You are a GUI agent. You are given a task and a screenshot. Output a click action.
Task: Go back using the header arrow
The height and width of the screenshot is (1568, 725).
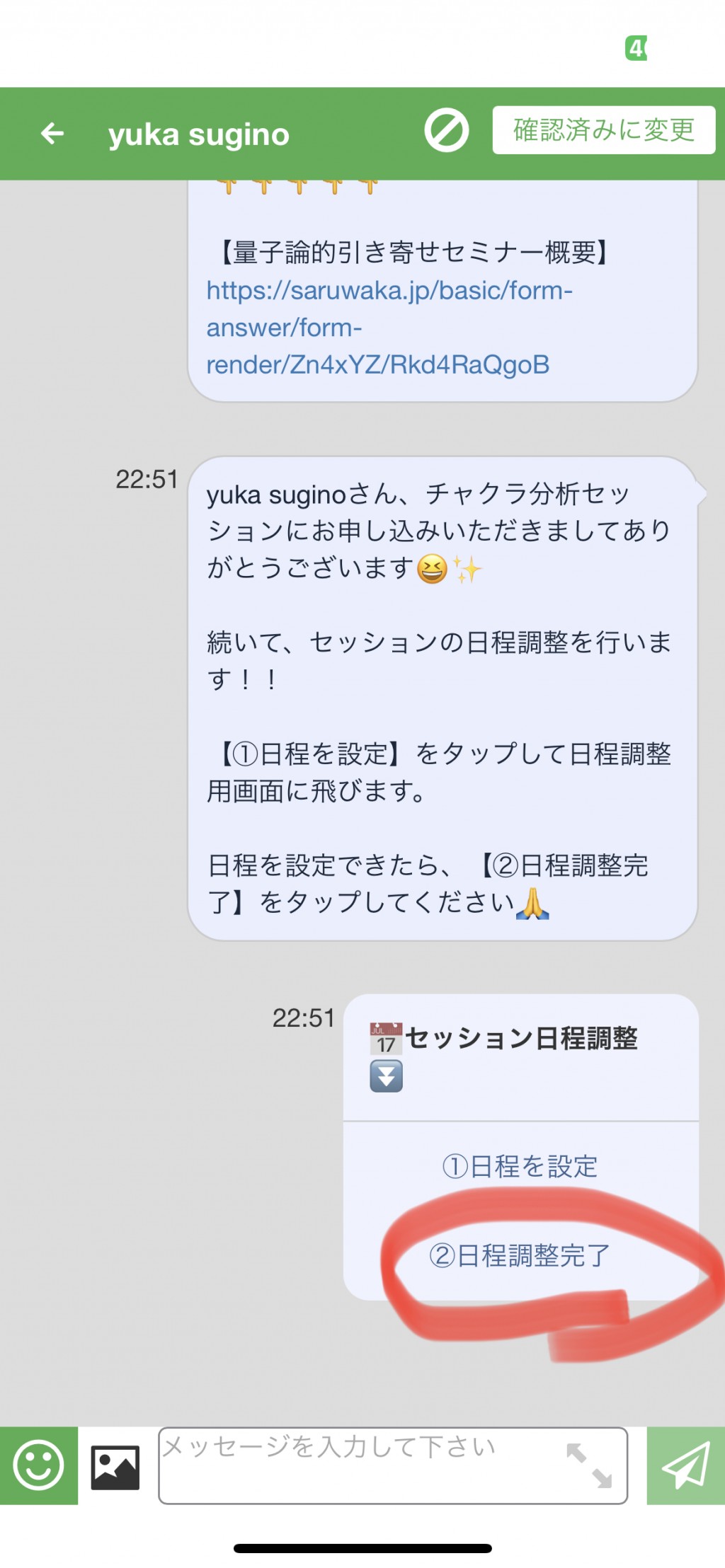click(x=52, y=133)
